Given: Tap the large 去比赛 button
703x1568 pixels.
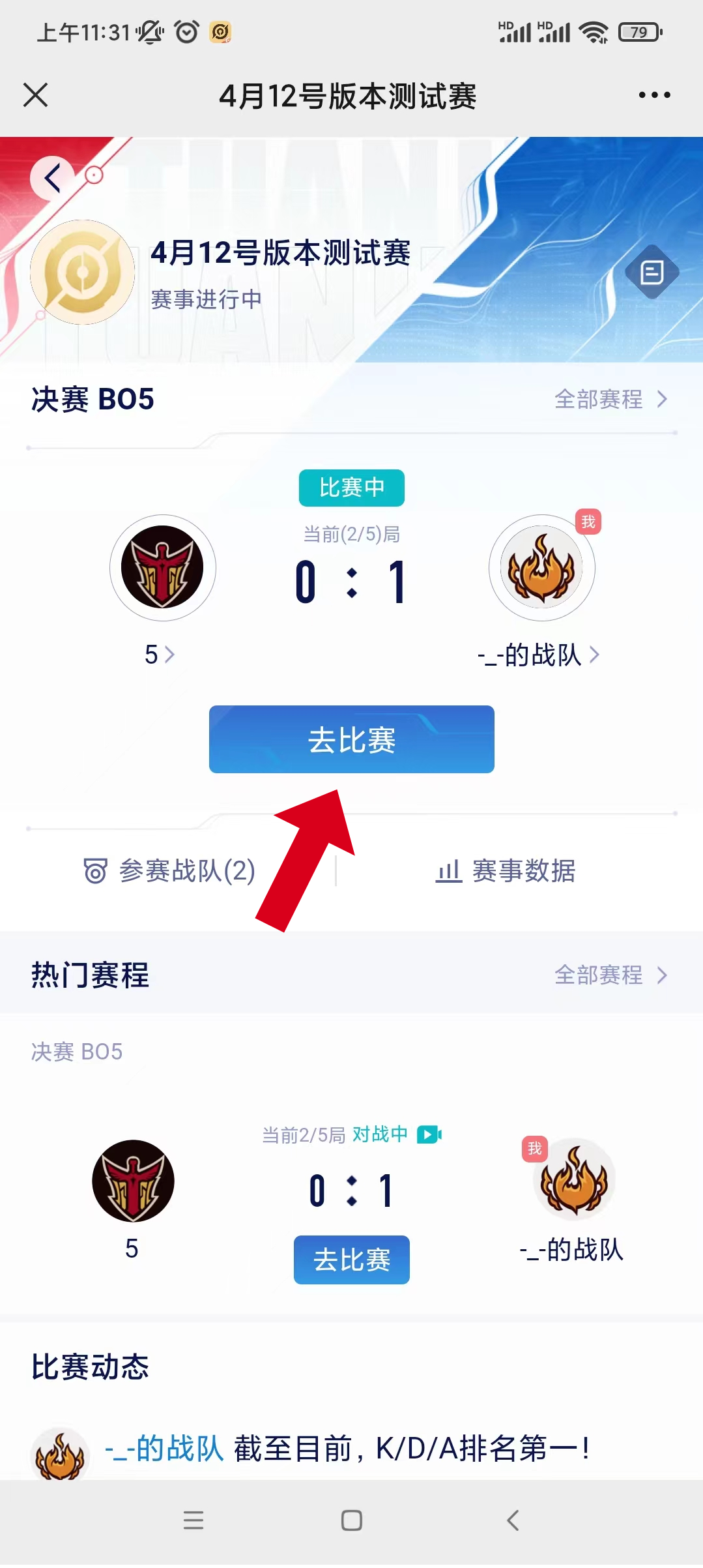Looking at the screenshot, I should pyautogui.click(x=351, y=739).
